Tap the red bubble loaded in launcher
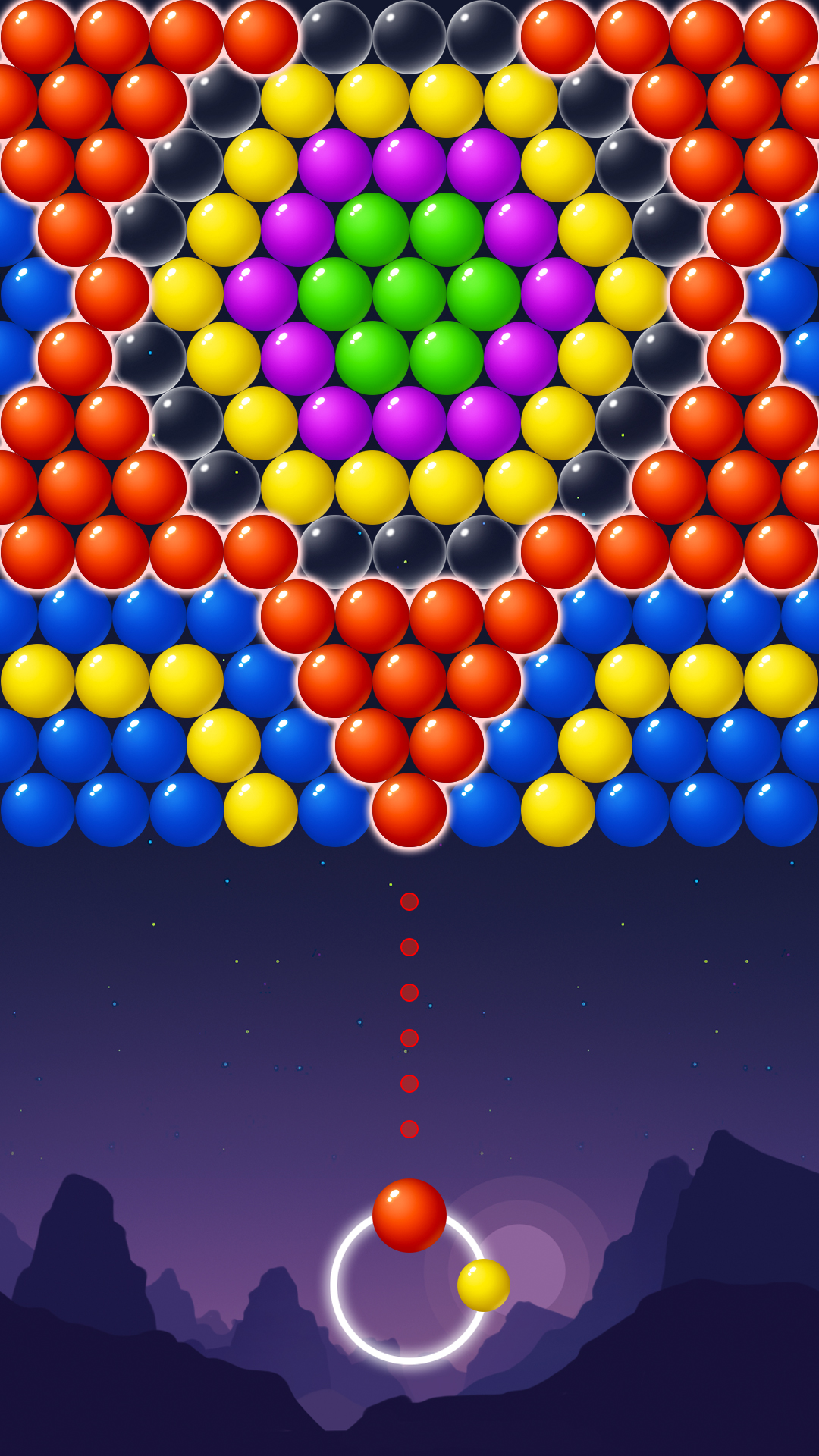 409,1215
